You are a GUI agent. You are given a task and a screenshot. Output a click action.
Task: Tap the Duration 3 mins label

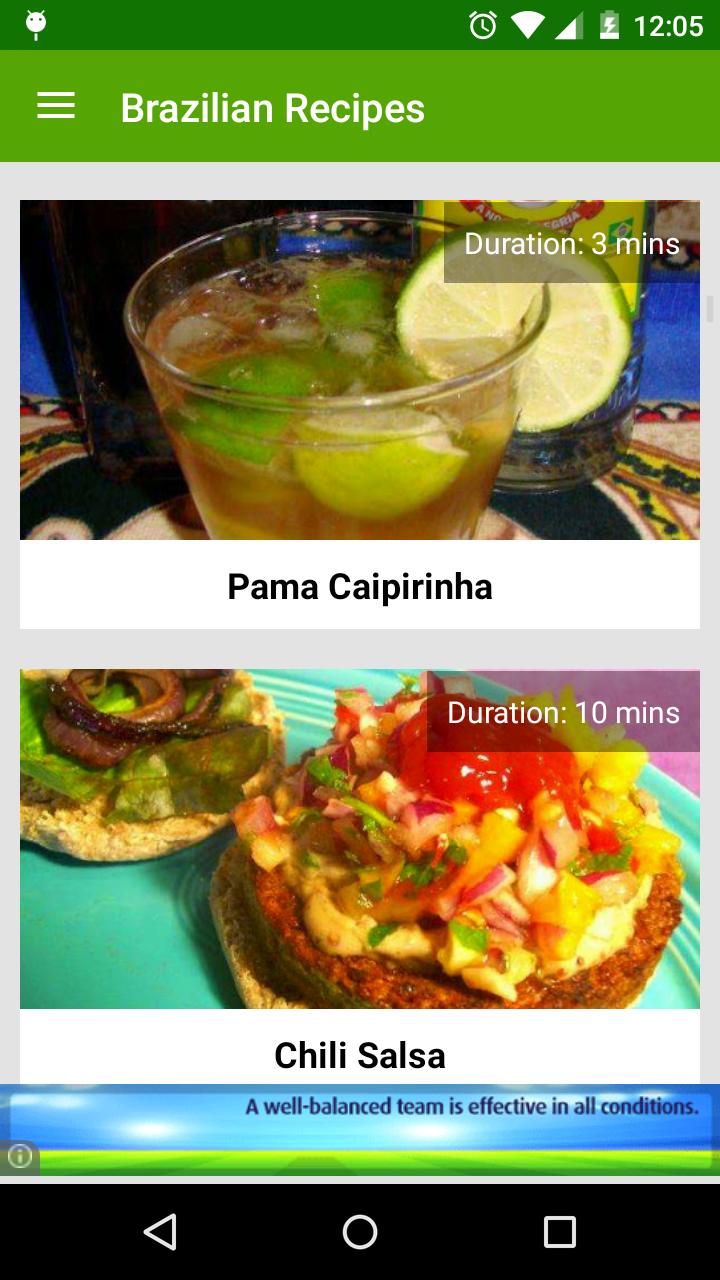point(570,243)
